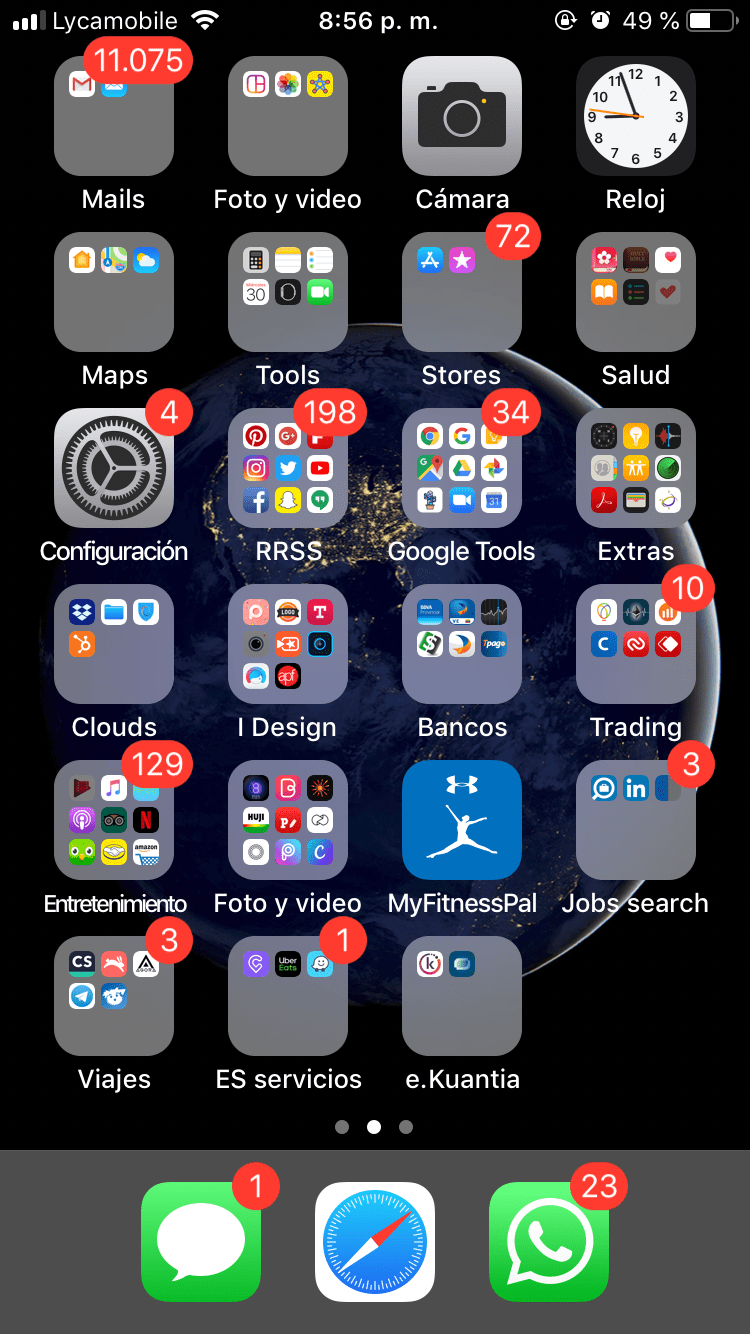Open the Reloj clock app
Viewport: 750px width, 1334px height.
pos(636,116)
